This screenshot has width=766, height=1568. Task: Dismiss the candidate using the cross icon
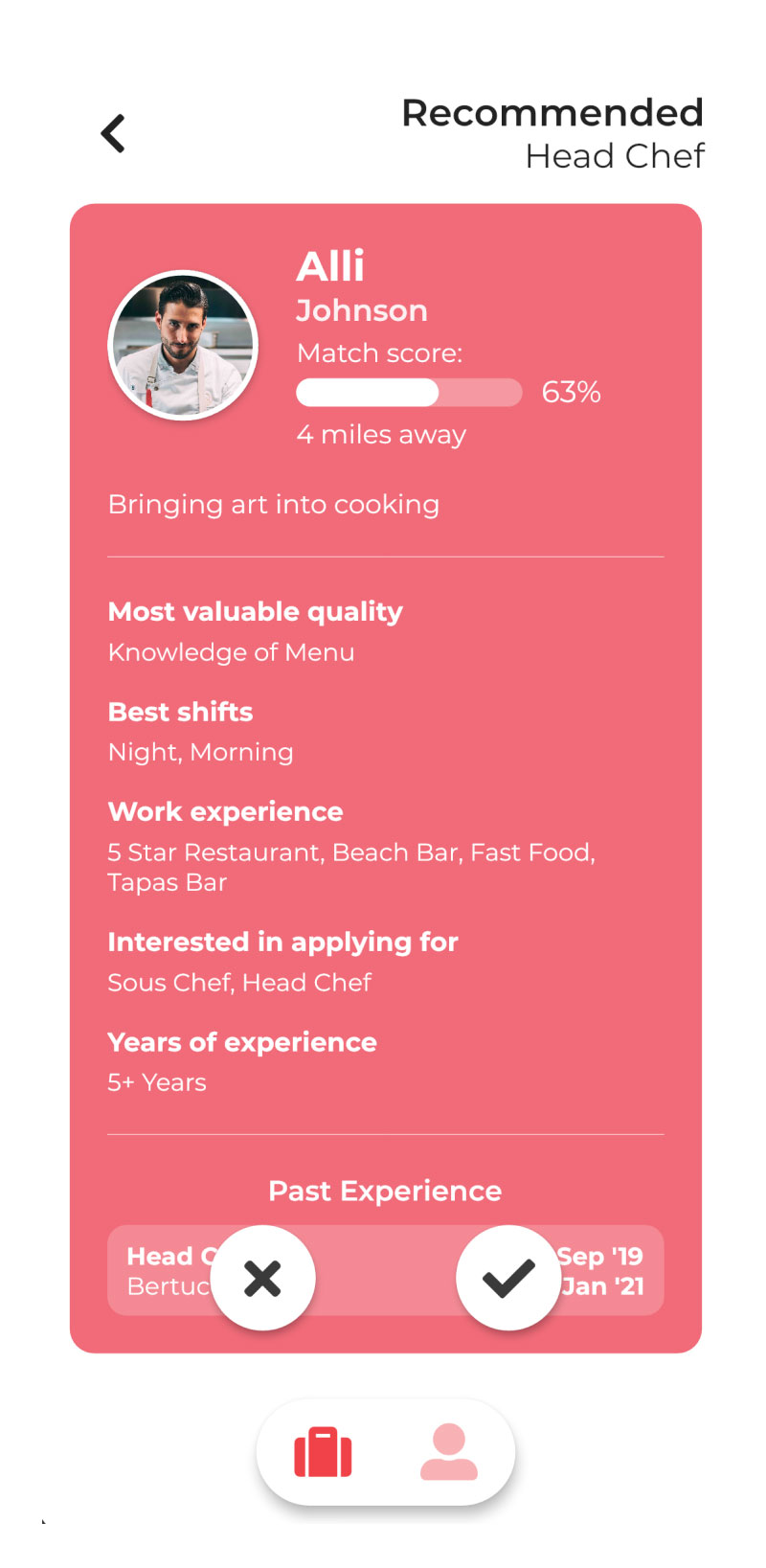263,1277
